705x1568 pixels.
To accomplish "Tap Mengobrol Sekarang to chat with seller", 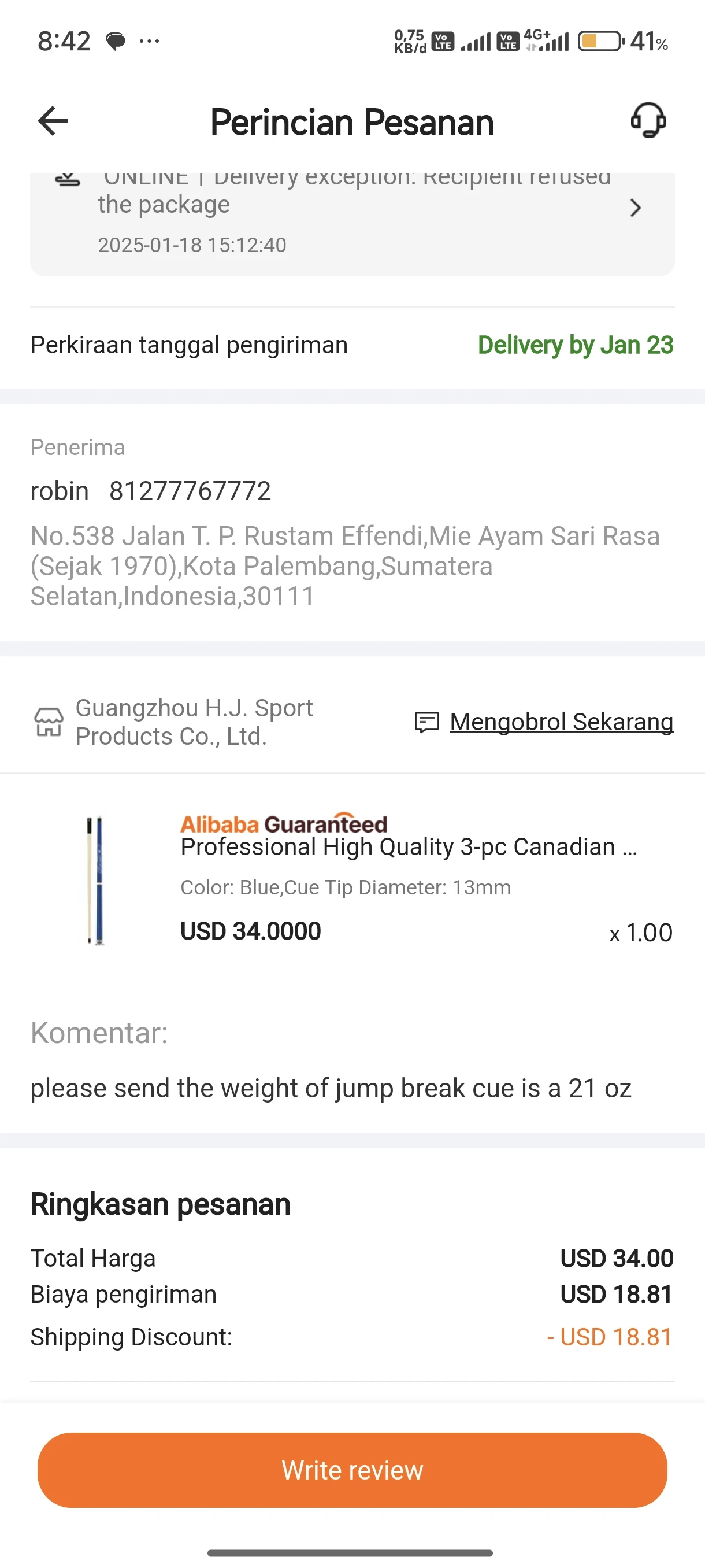I will pos(561,722).
